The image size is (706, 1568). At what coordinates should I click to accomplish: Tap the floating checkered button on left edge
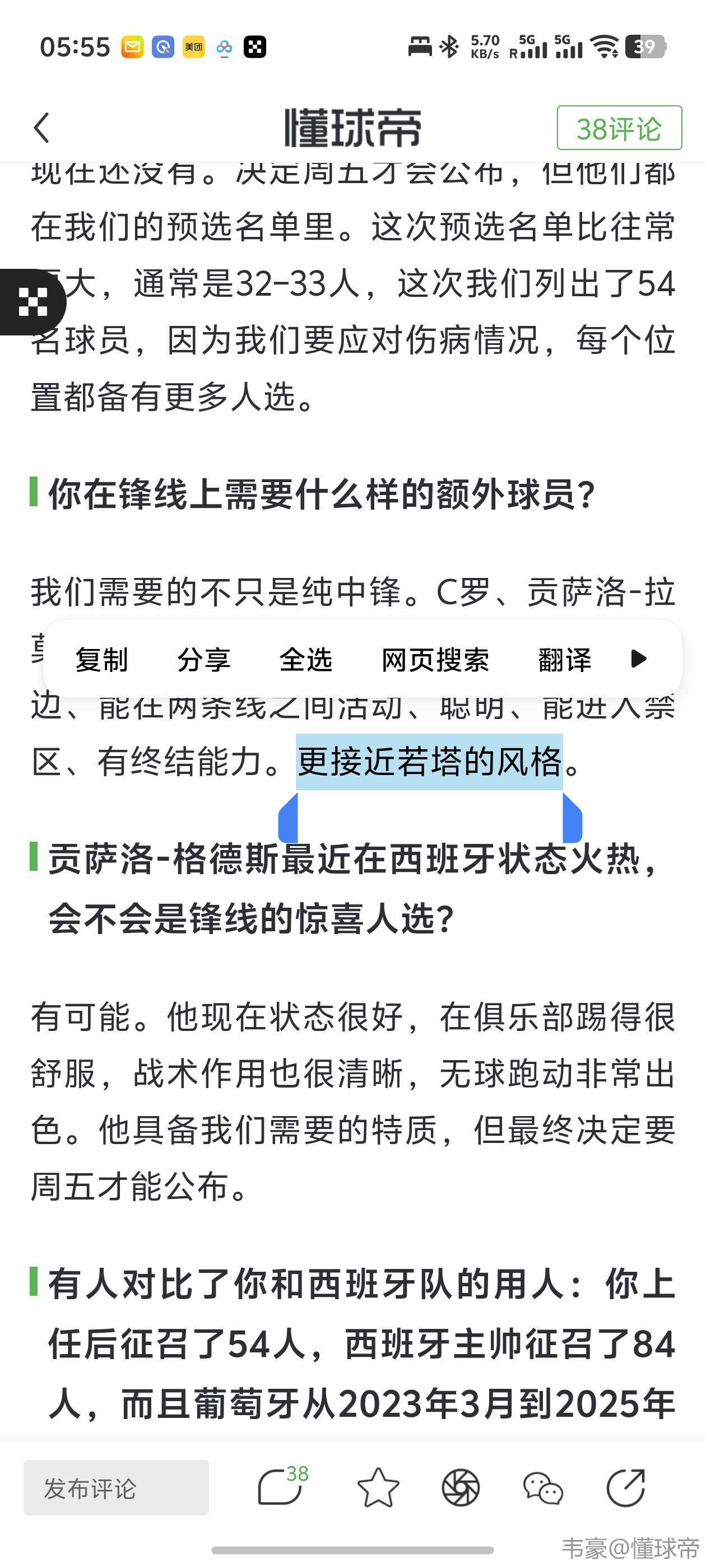click(x=32, y=302)
